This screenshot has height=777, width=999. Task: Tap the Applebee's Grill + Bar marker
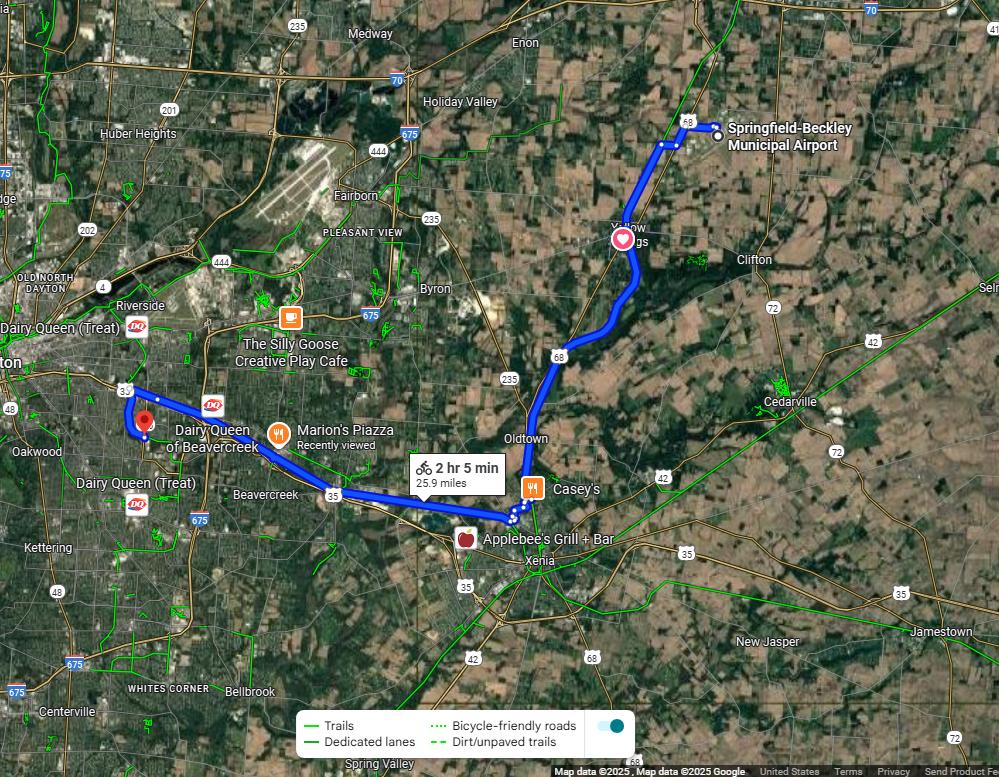pos(466,538)
